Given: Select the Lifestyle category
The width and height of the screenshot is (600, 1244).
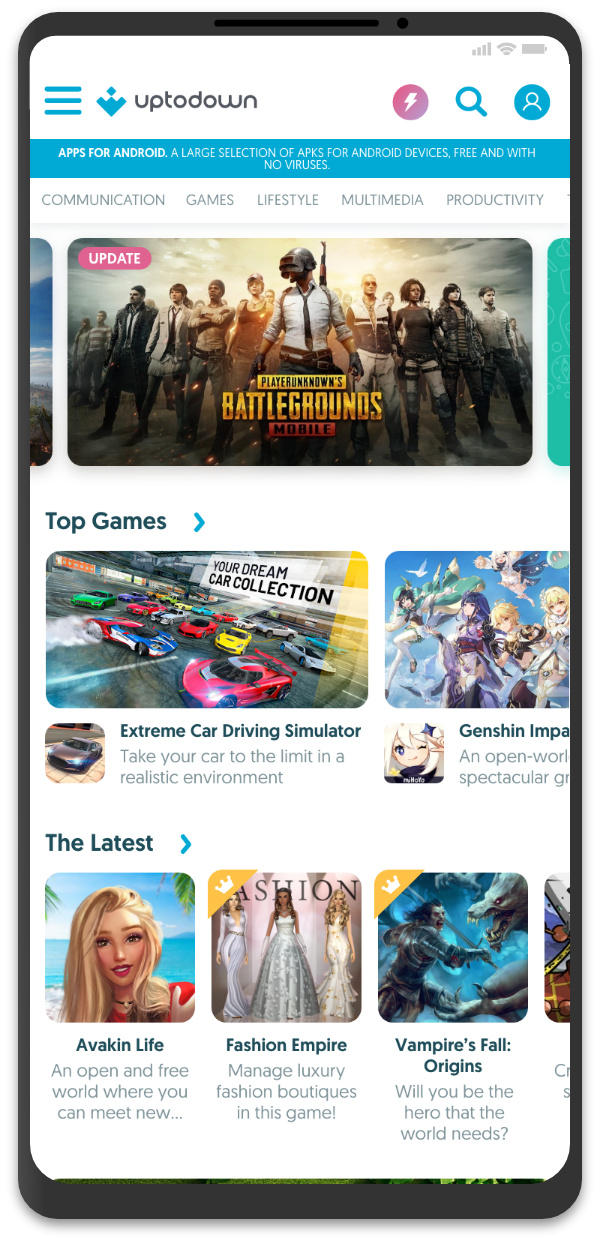Looking at the screenshot, I should tap(288, 200).
